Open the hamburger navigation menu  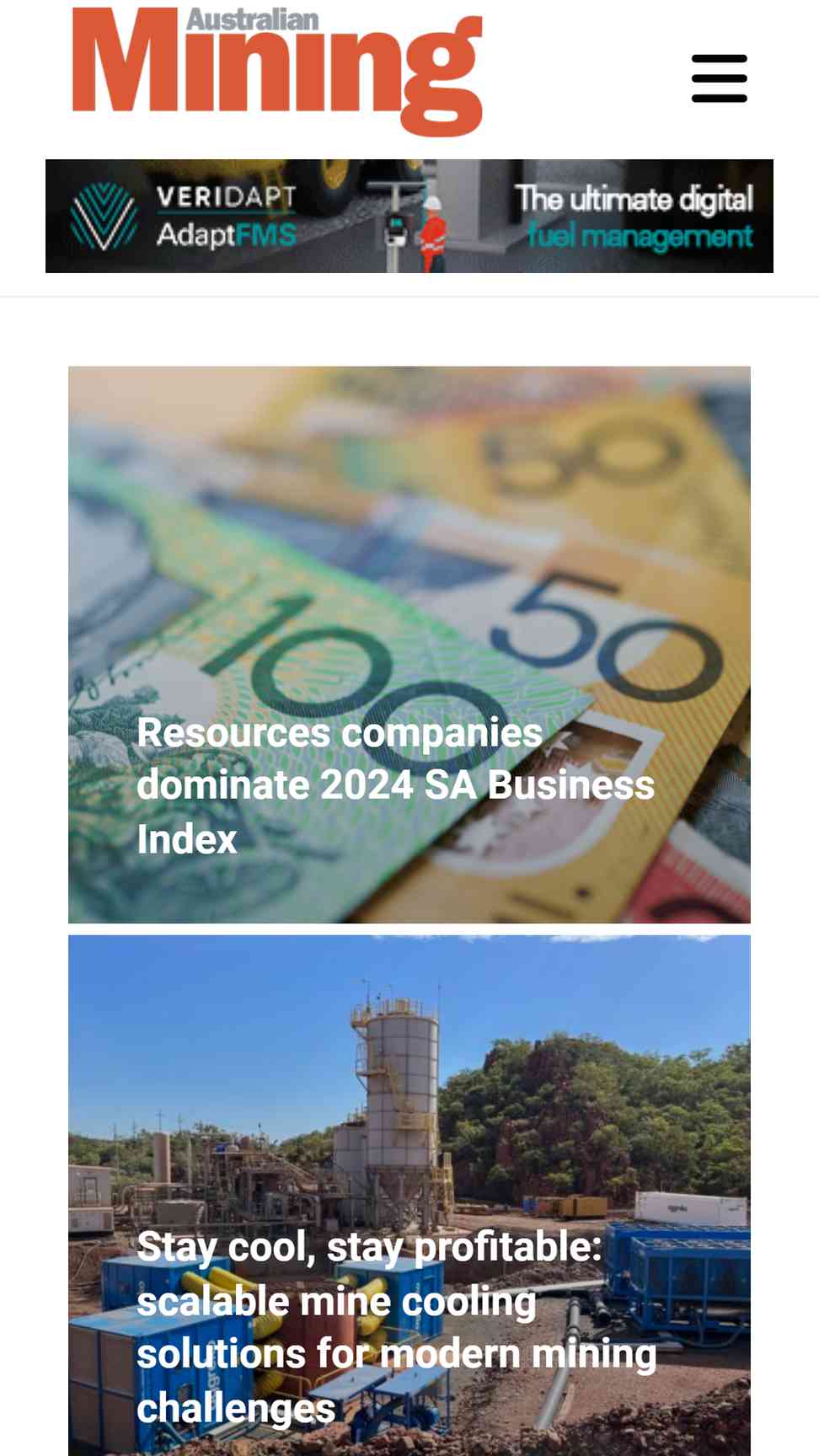[x=719, y=78]
